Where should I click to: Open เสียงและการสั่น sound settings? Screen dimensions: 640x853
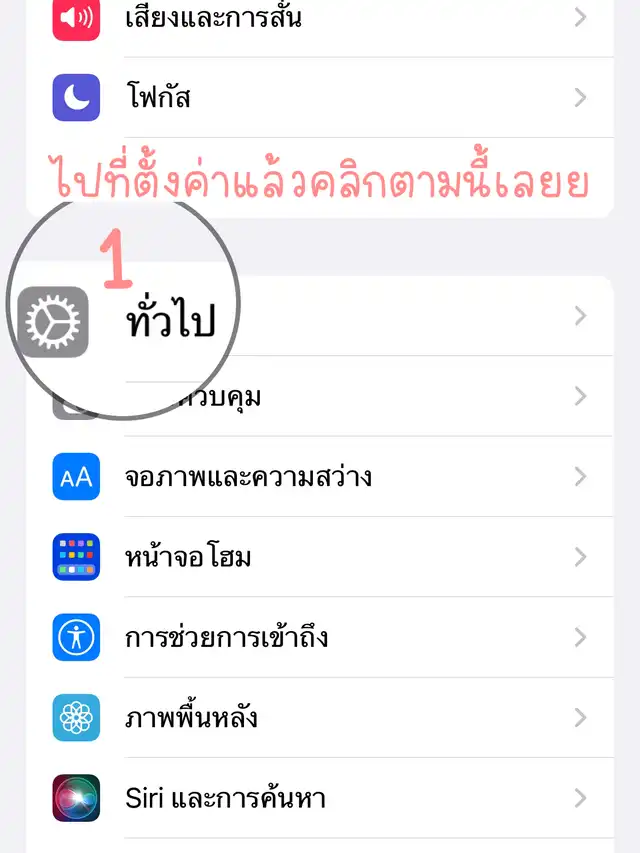(x=330, y=18)
